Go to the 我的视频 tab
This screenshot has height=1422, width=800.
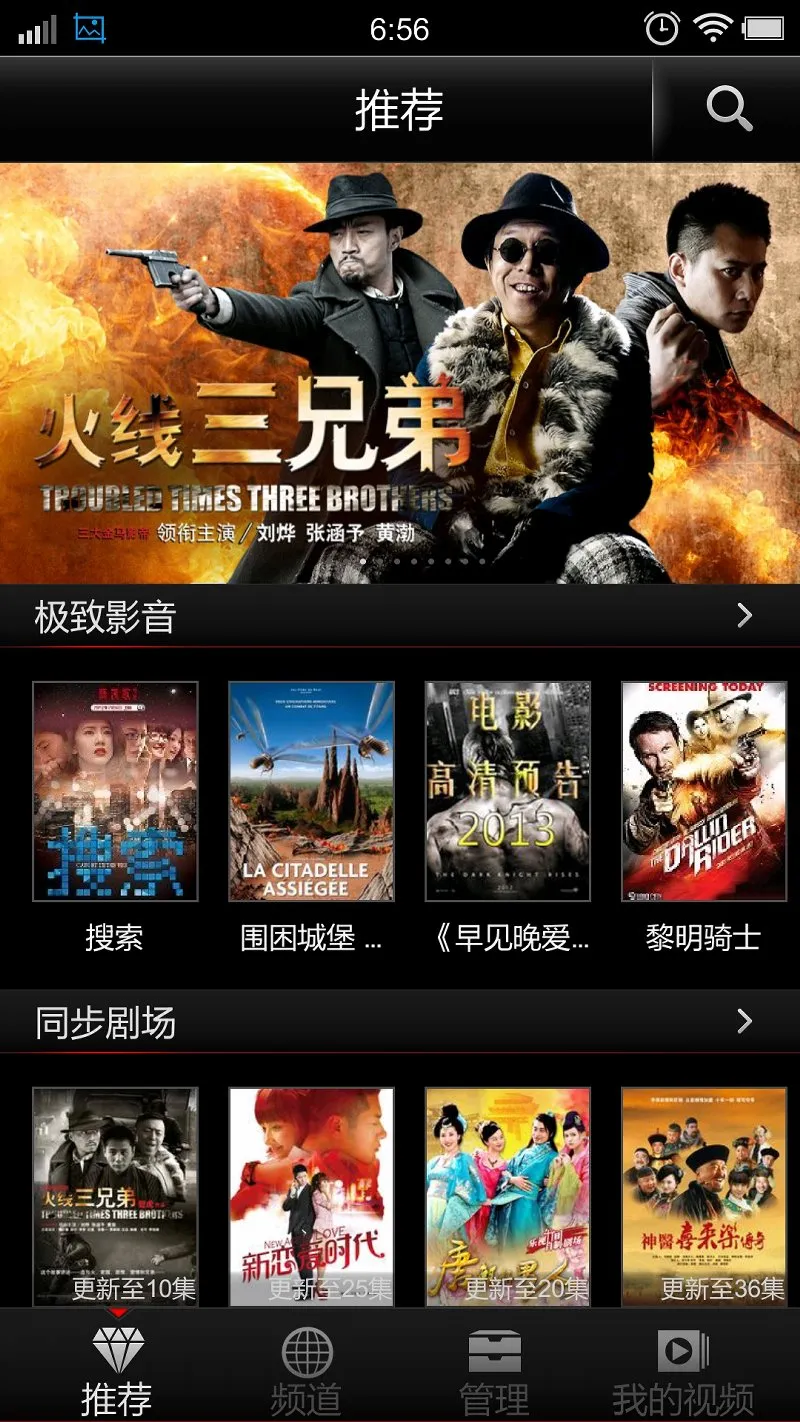pos(683,1372)
